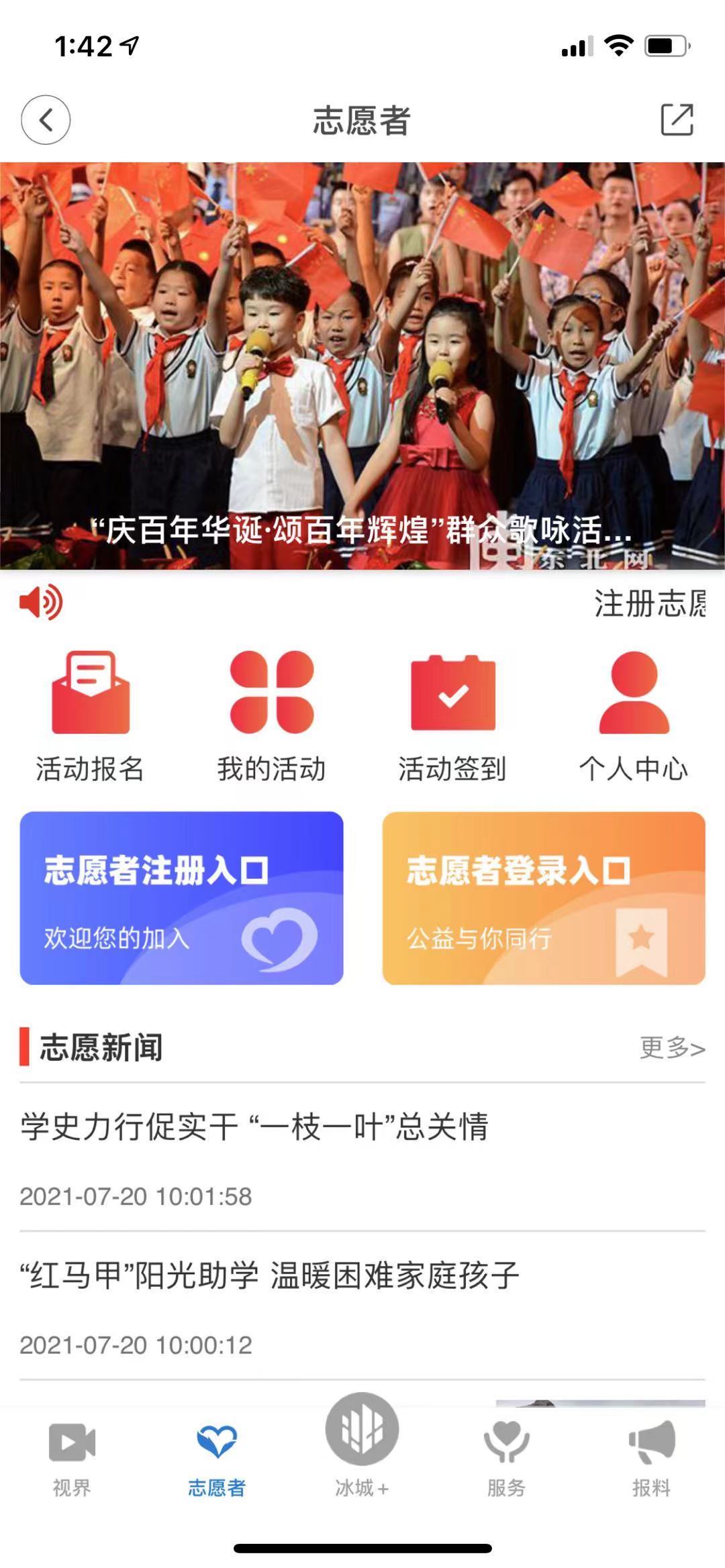The height and width of the screenshot is (1568, 725).
Task: Go back using the arrow button
Action: point(46,120)
